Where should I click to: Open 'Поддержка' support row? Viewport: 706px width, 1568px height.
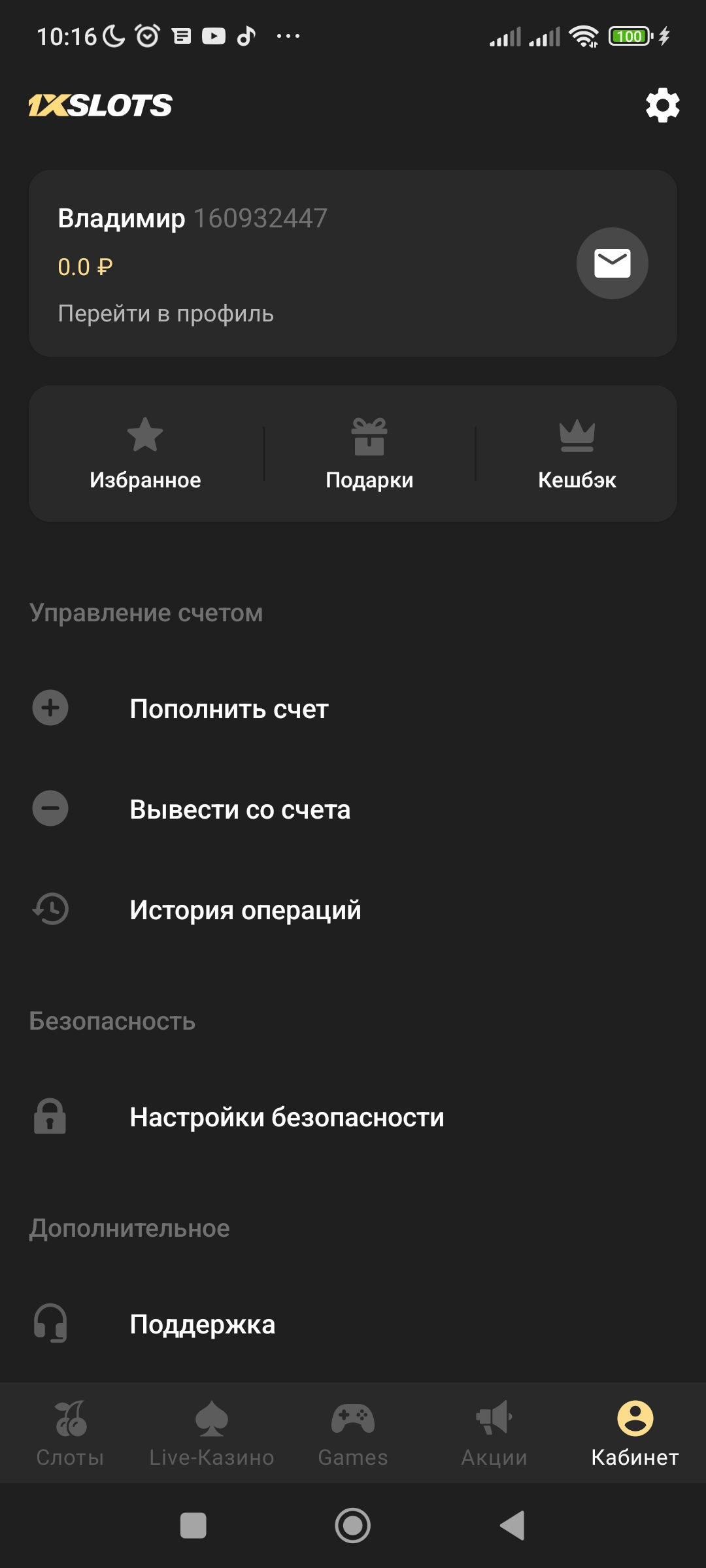coord(202,1324)
